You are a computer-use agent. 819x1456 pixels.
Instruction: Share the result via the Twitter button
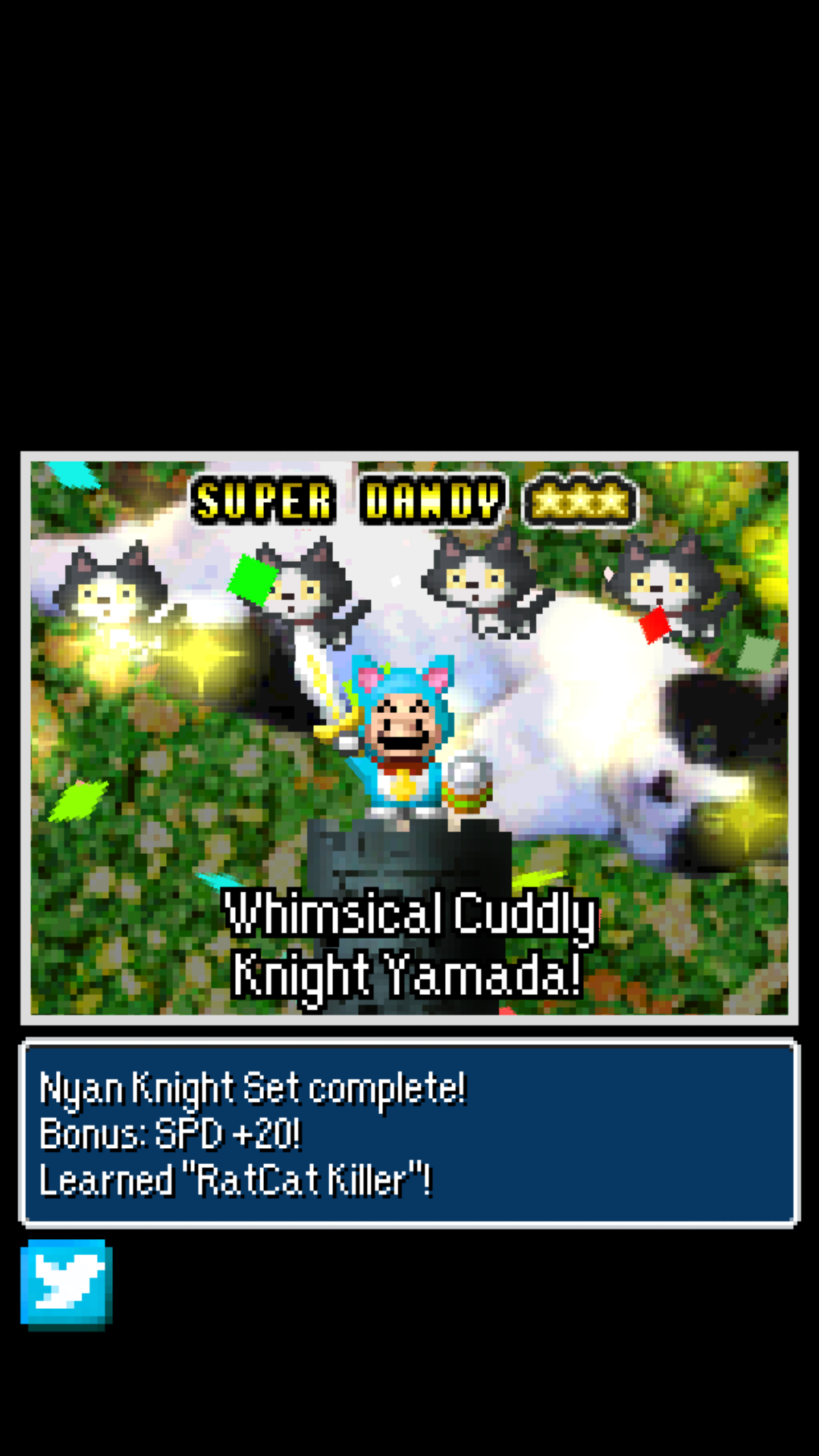[x=67, y=1284]
